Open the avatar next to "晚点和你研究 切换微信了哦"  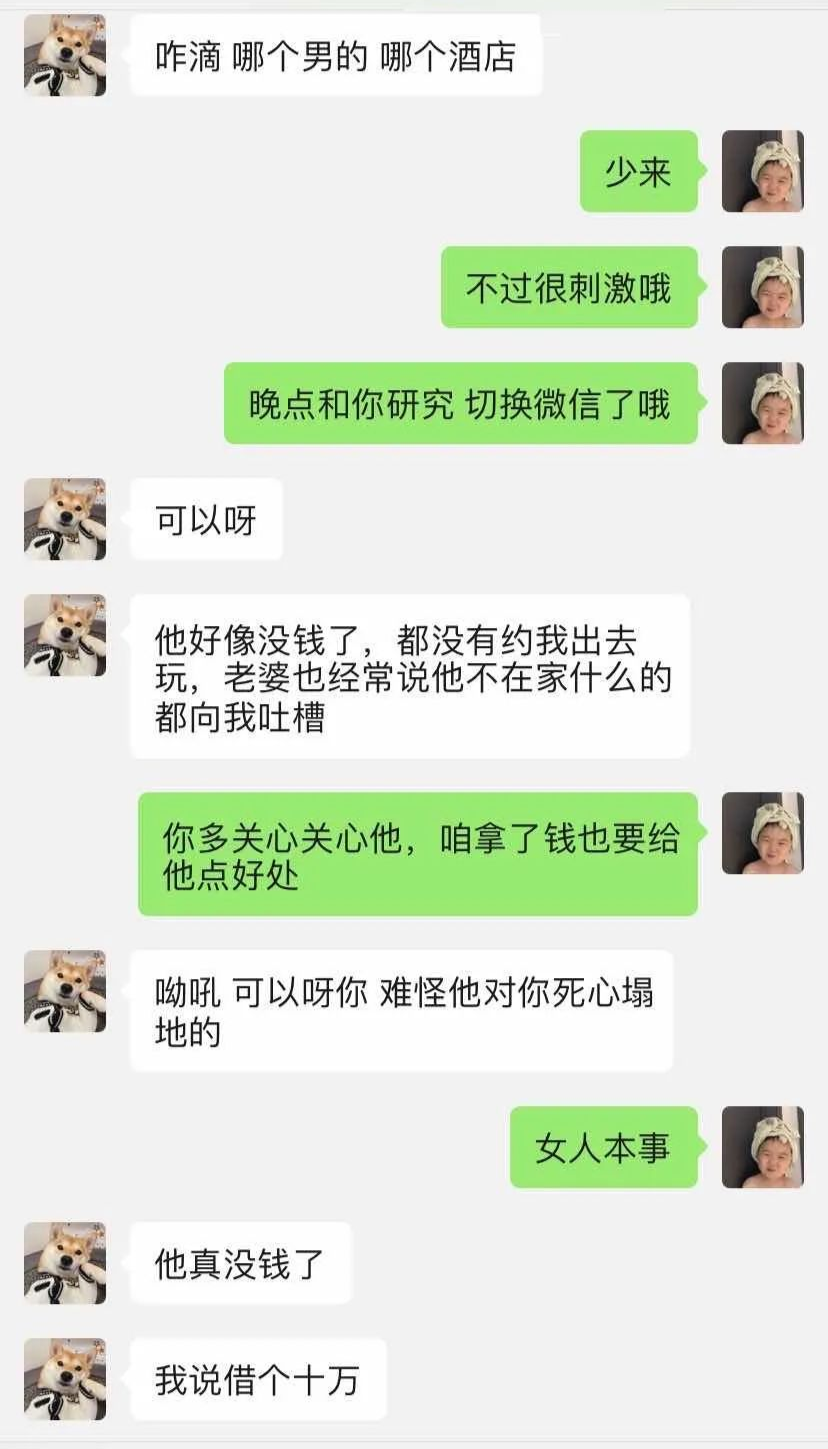pos(762,403)
